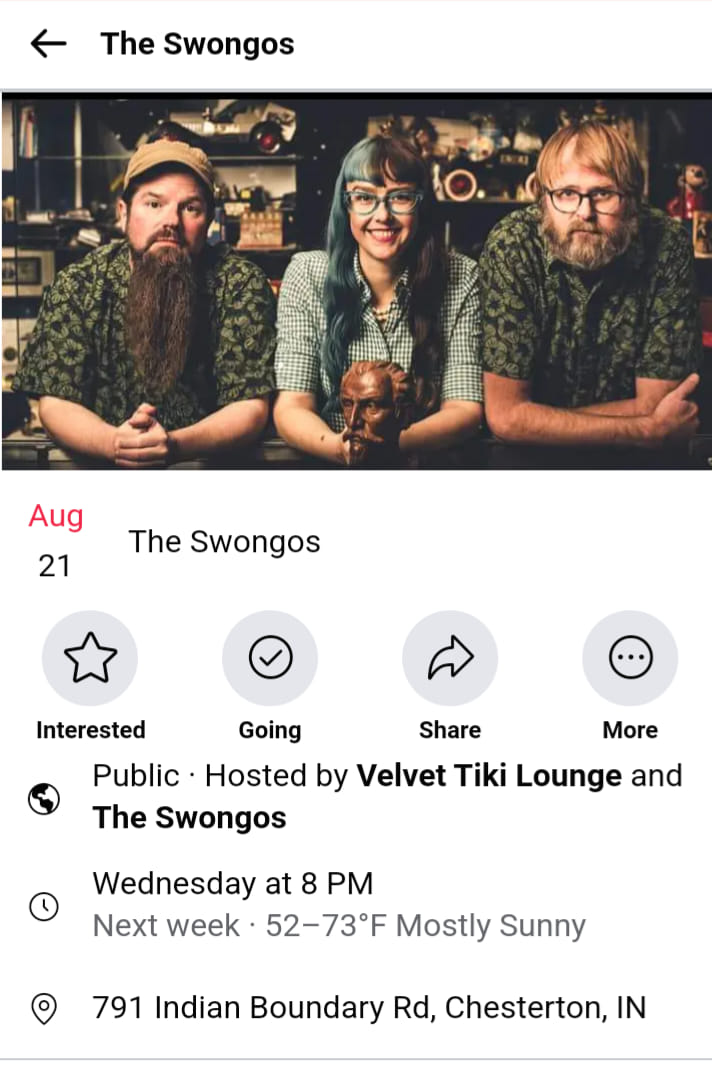
Task: Share The Swongos event
Action: point(450,658)
